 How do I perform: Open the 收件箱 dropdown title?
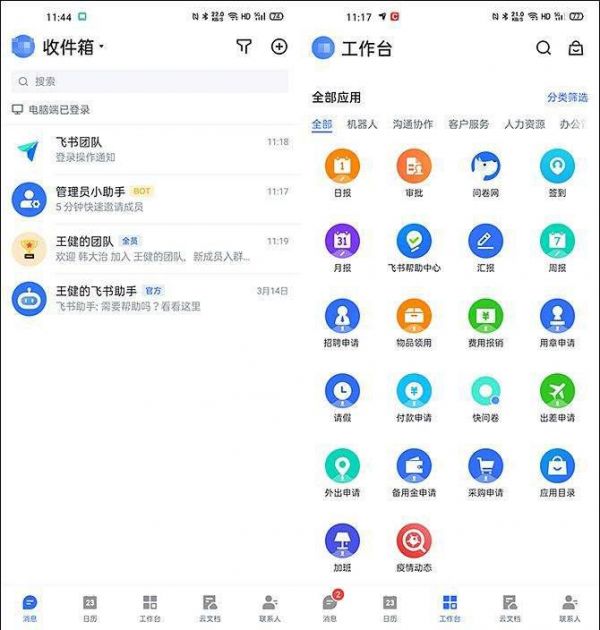pyautogui.click(x=72, y=47)
